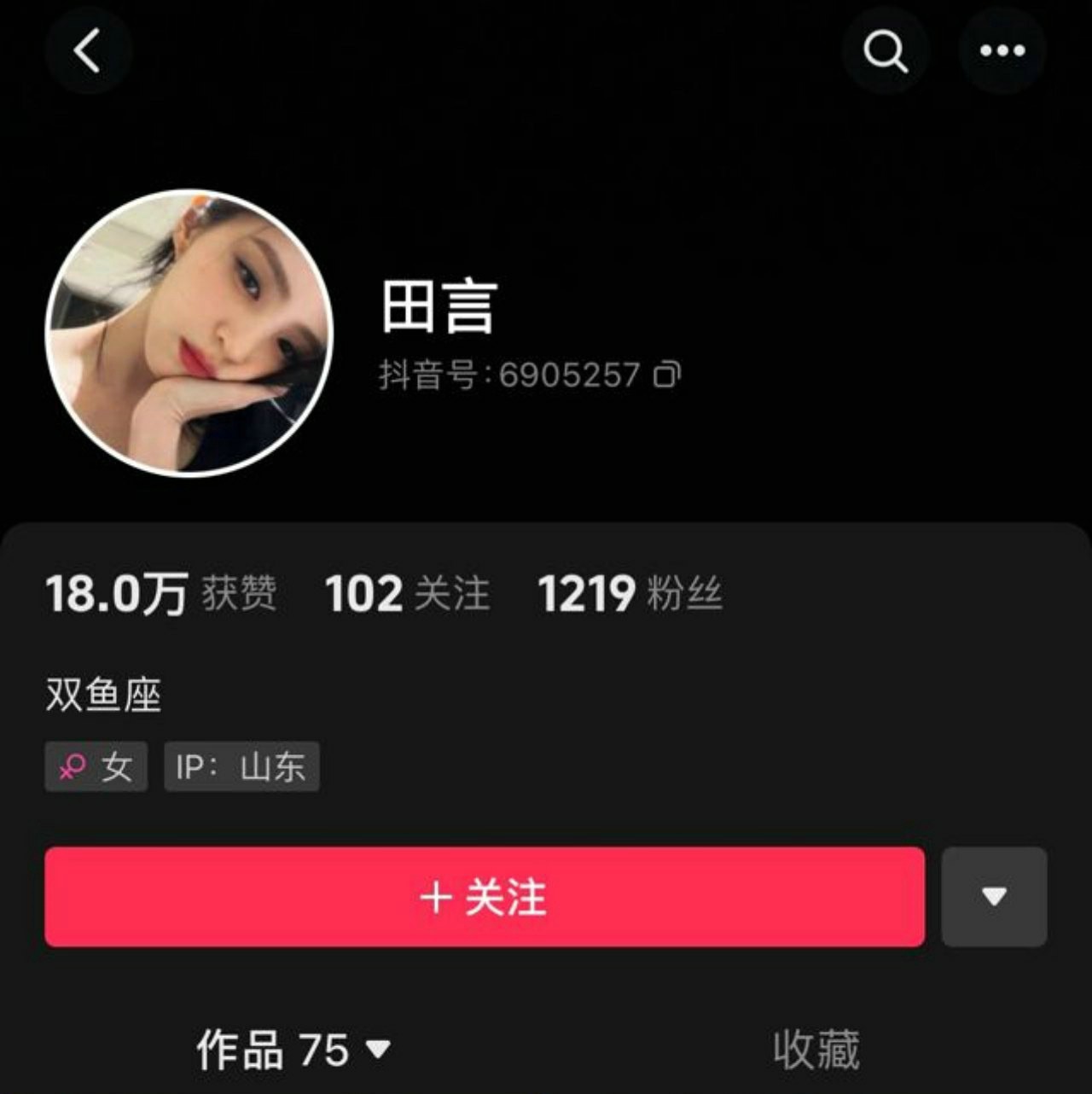
Task: Switch to the 作品 75 tab
Action: [x=293, y=1049]
